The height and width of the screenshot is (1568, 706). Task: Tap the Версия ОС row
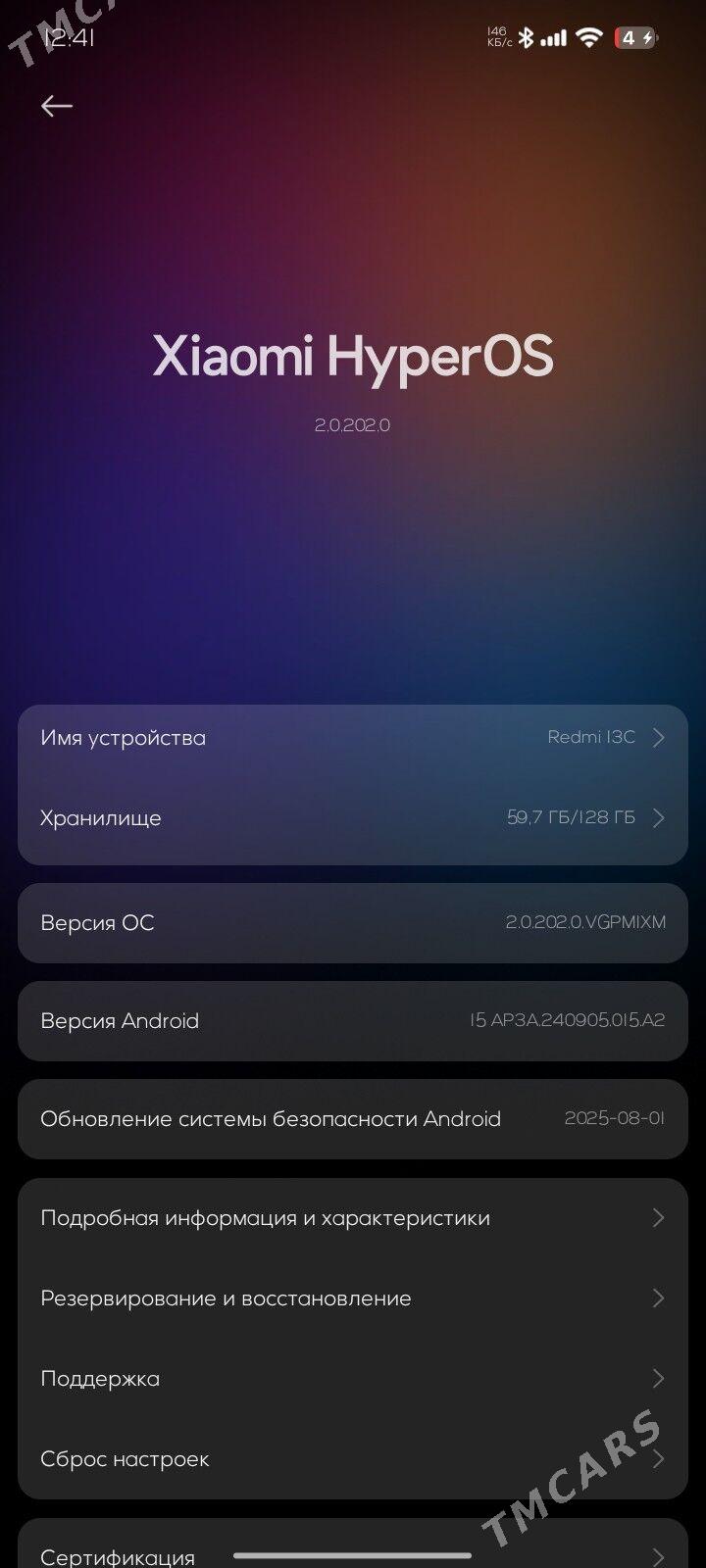(x=353, y=923)
